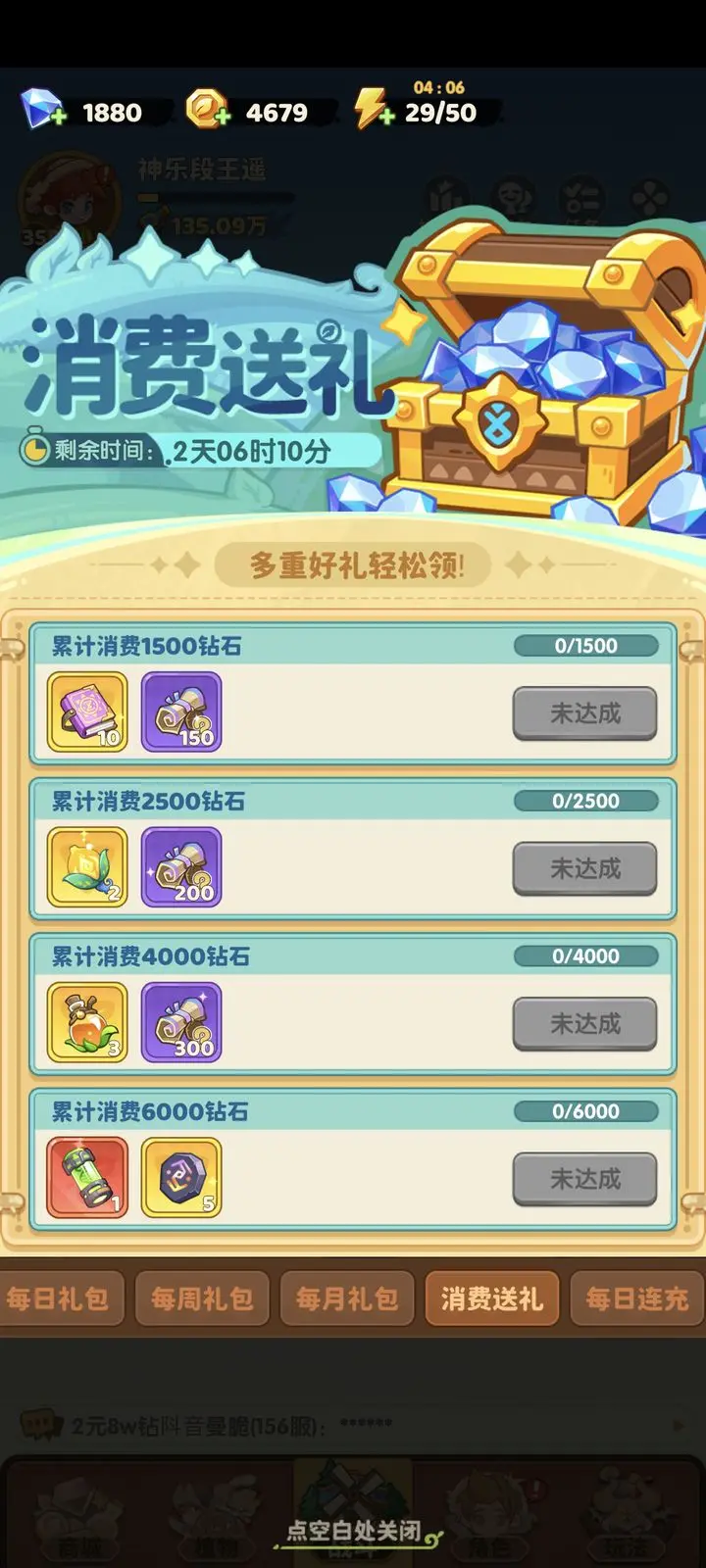This screenshot has height=1568, width=706.
Task: Tap 未达成 button for 4000钻石 reward
Action: coord(584,1024)
